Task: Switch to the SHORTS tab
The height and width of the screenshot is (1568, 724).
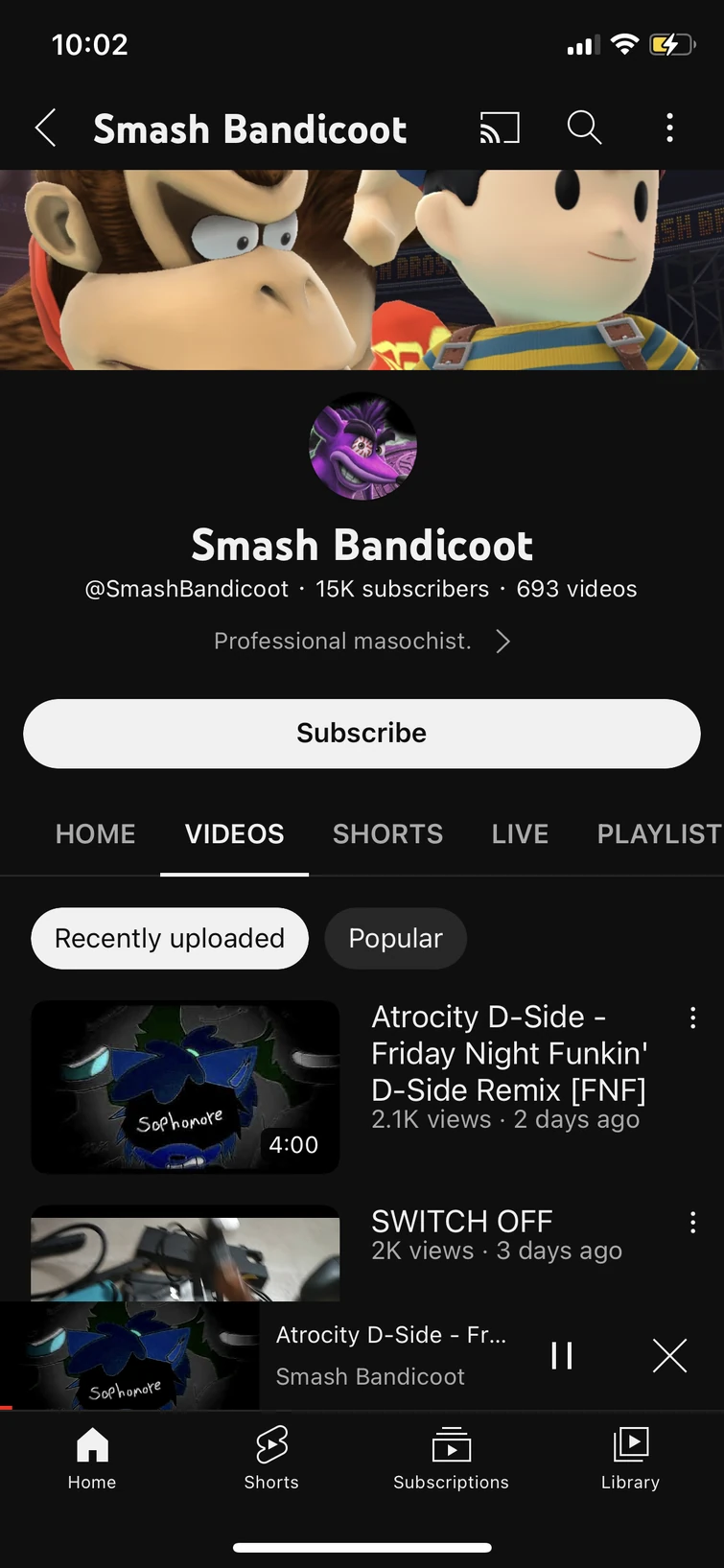Action: pos(387,833)
